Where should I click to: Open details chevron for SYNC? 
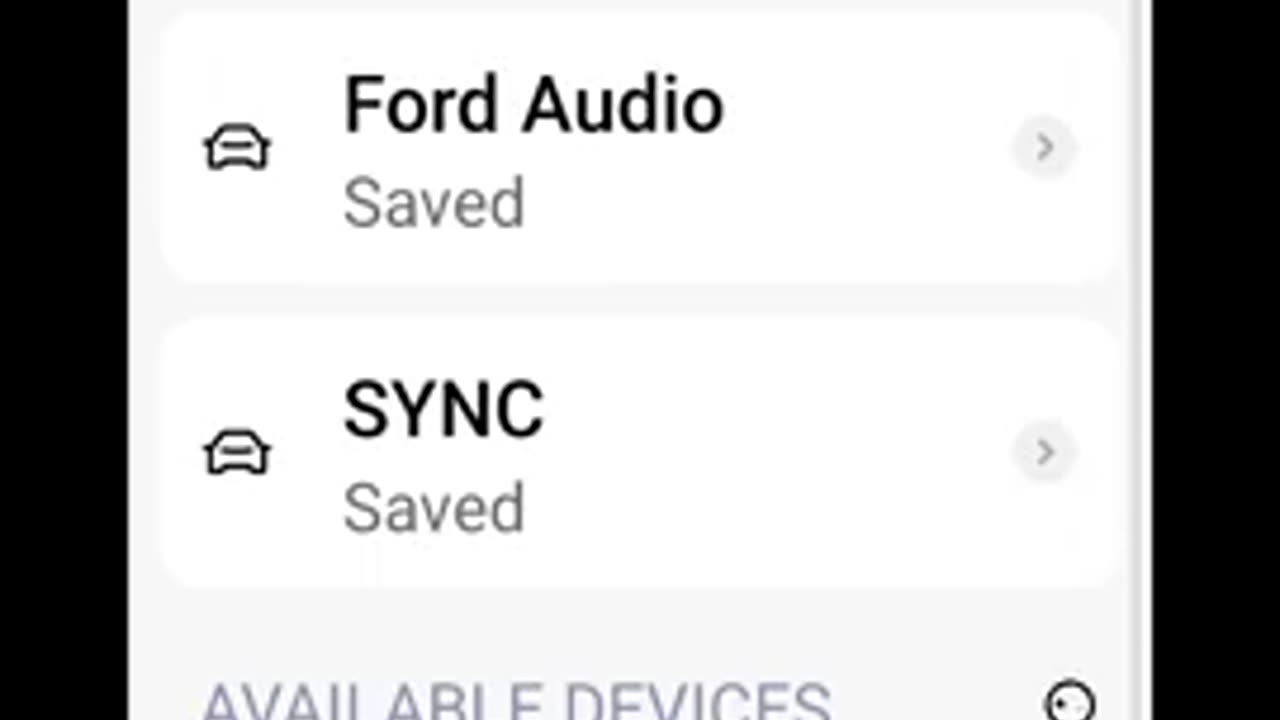[x=1045, y=452]
